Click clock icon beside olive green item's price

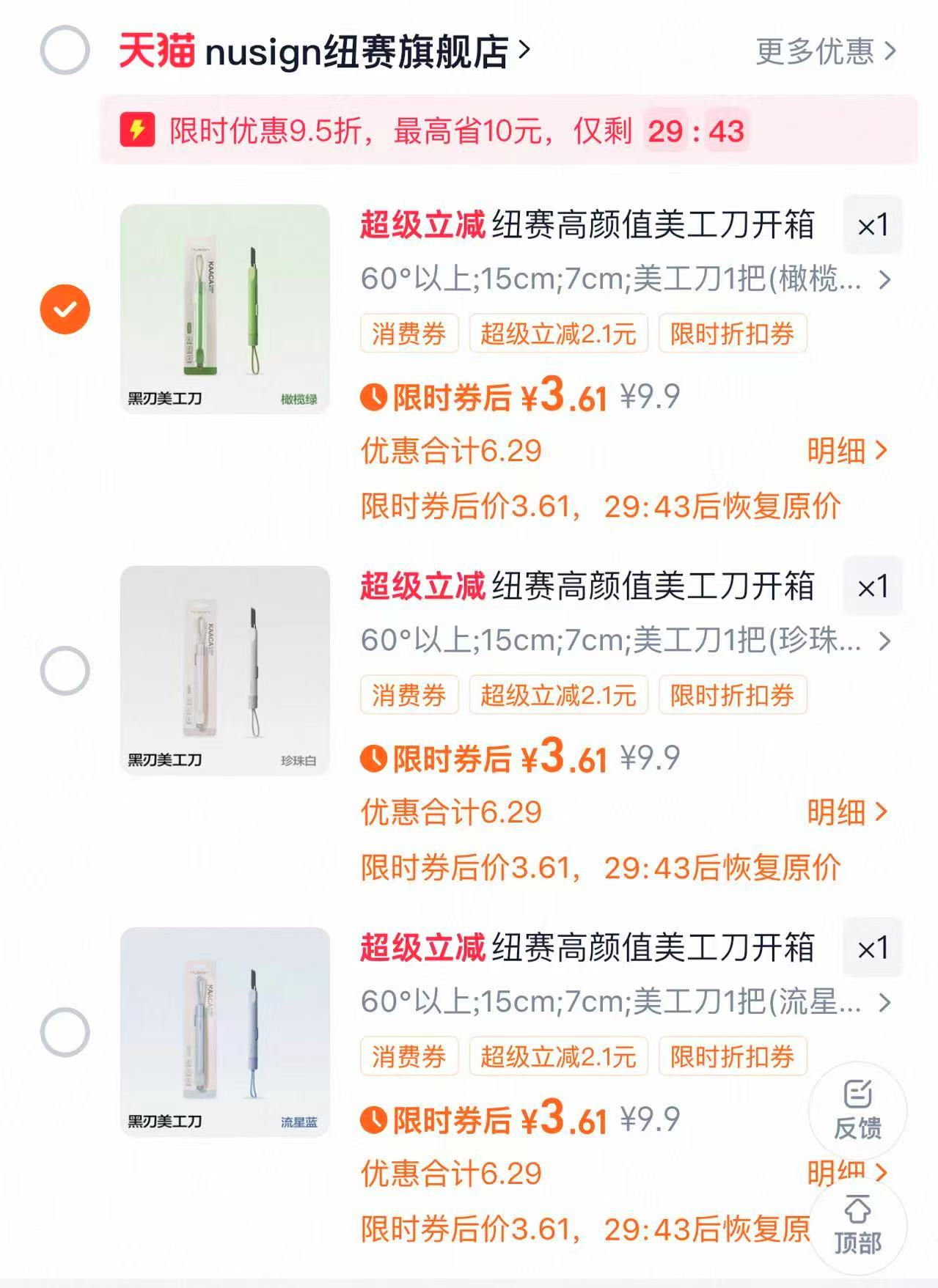(375, 398)
